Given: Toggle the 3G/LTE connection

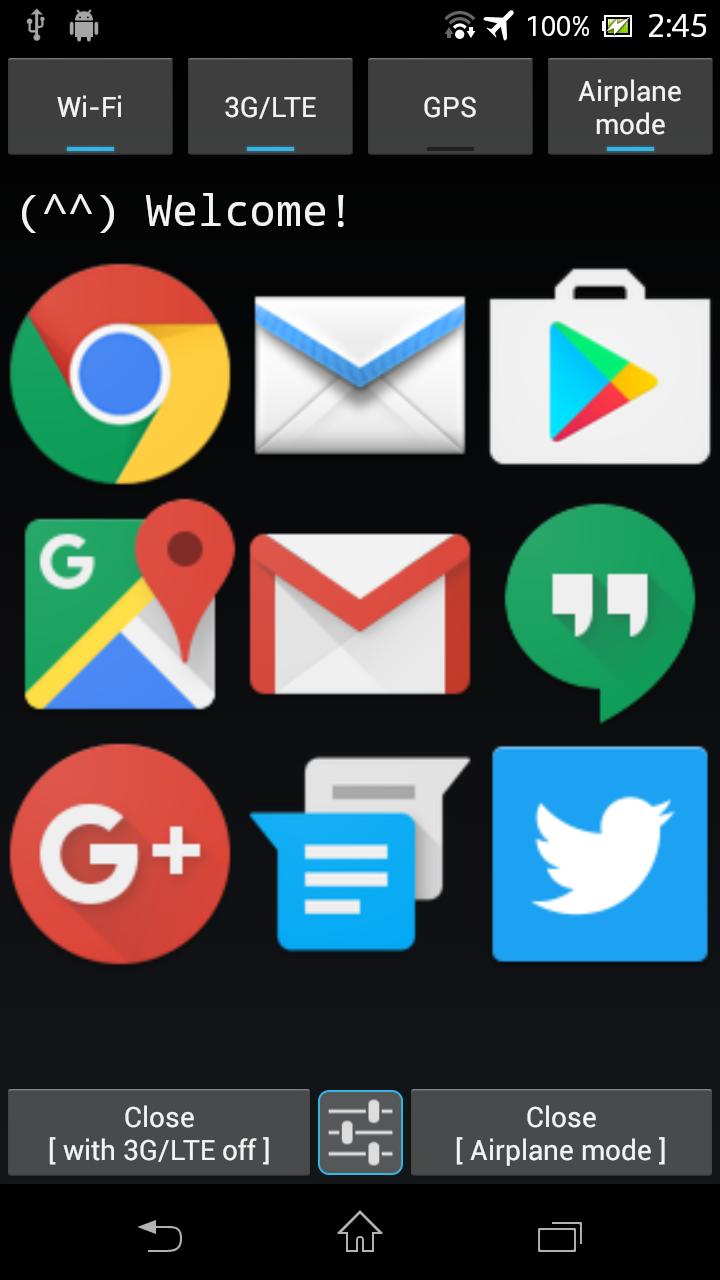Looking at the screenshot, I should tap(270, 105).
